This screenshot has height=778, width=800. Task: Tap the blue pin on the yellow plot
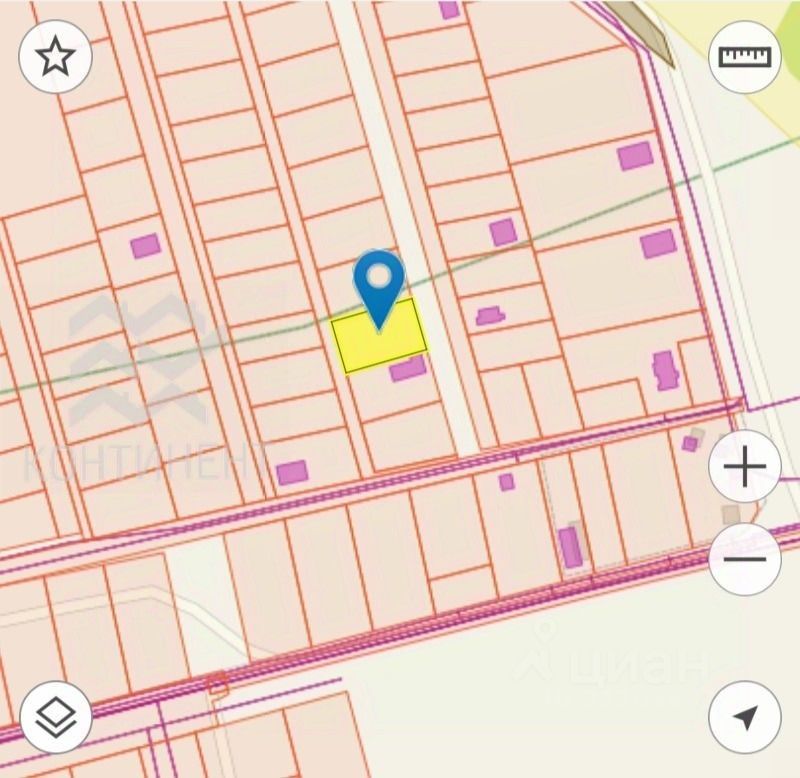tap(379, 284)
